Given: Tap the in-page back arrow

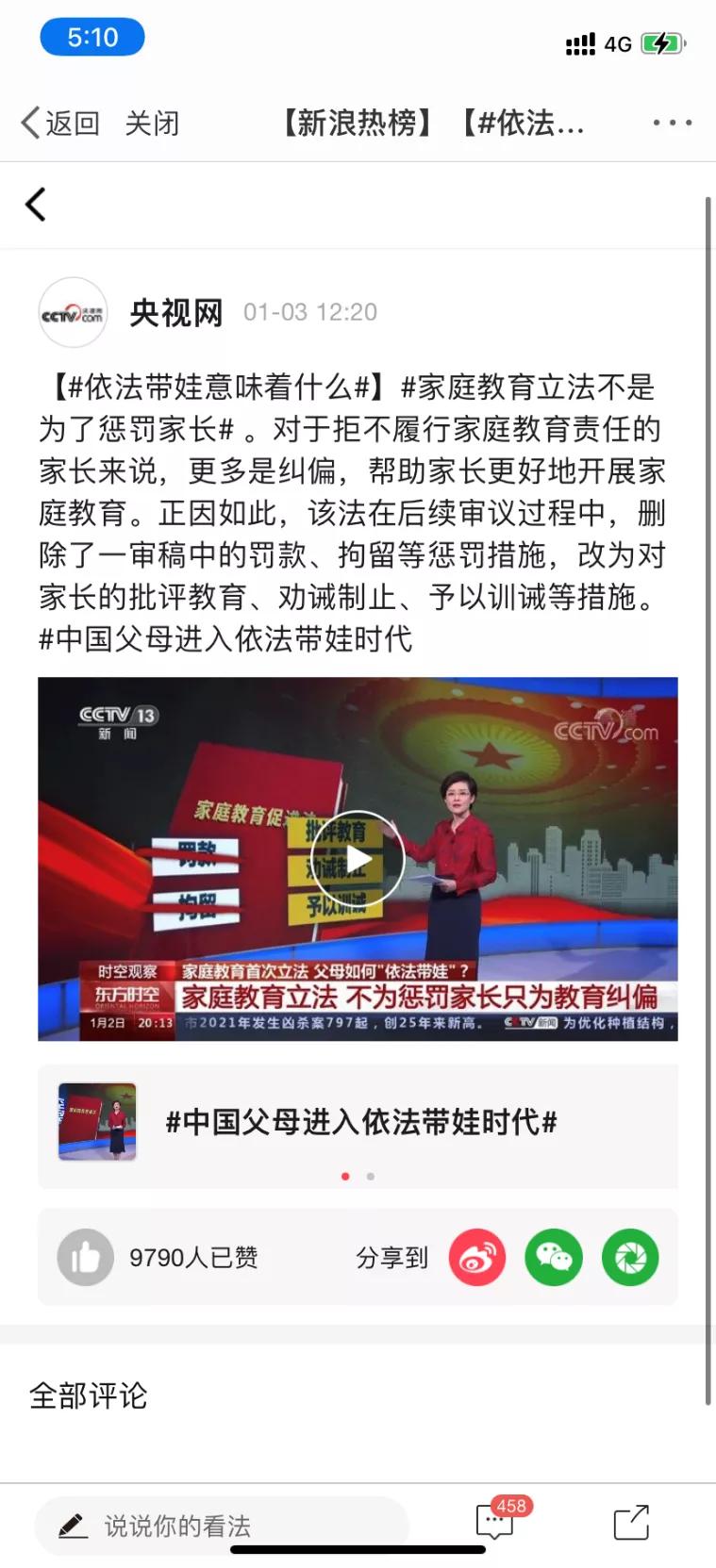Looking at the screenshot, I should (36, 205).
